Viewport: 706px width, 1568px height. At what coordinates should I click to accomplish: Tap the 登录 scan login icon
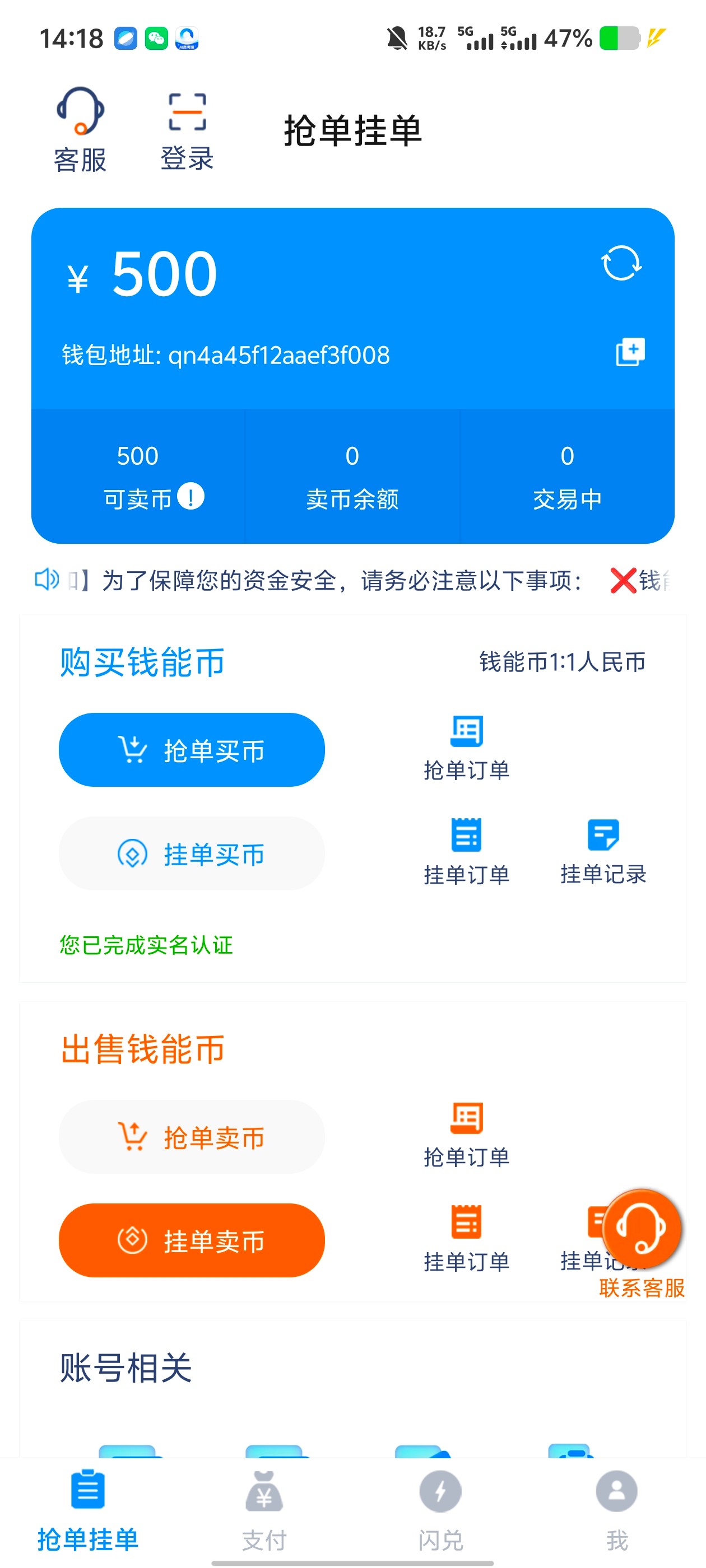(x=187, y=129)
